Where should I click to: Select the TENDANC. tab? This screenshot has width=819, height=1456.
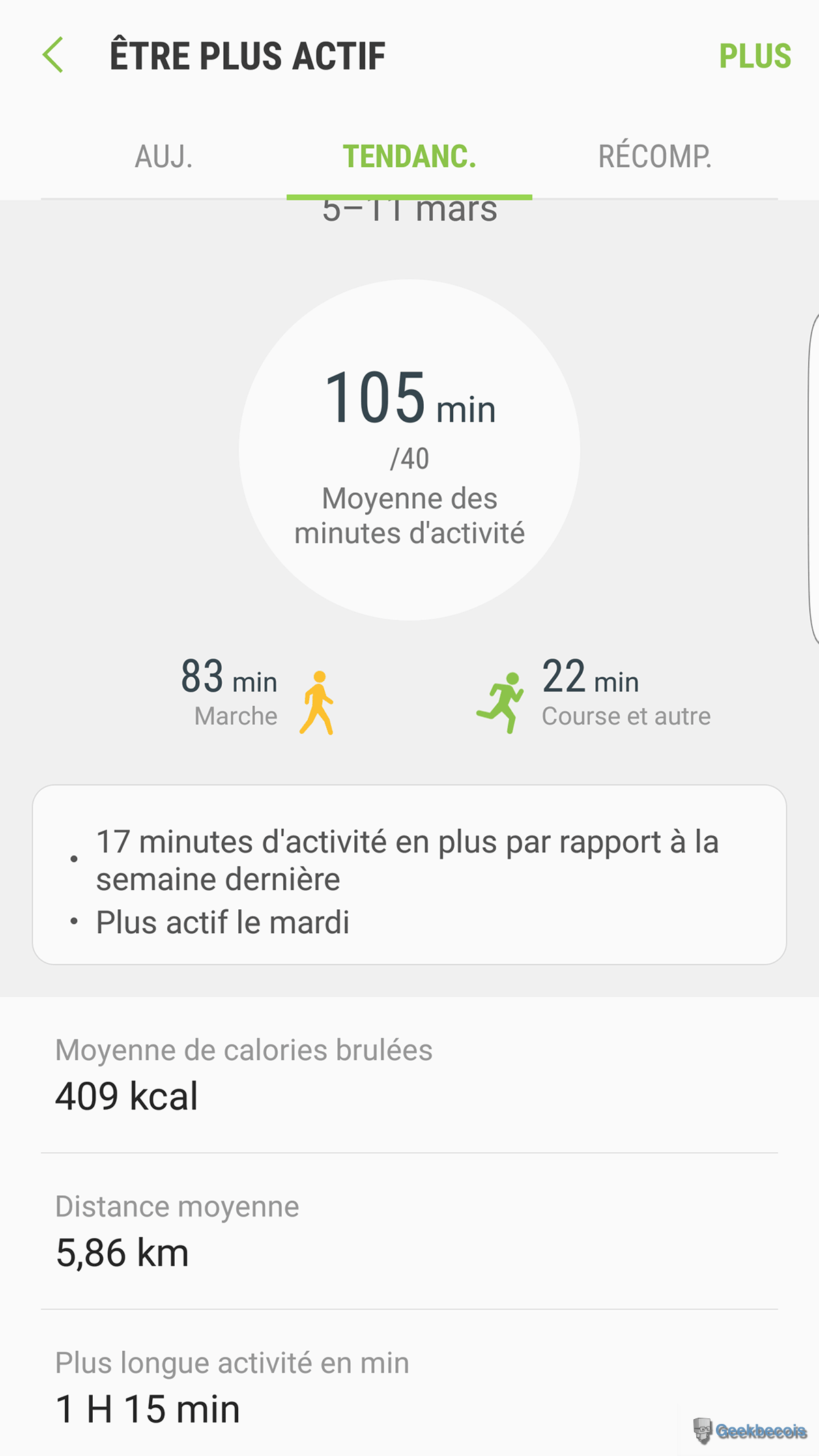click(x=409, y=157)
